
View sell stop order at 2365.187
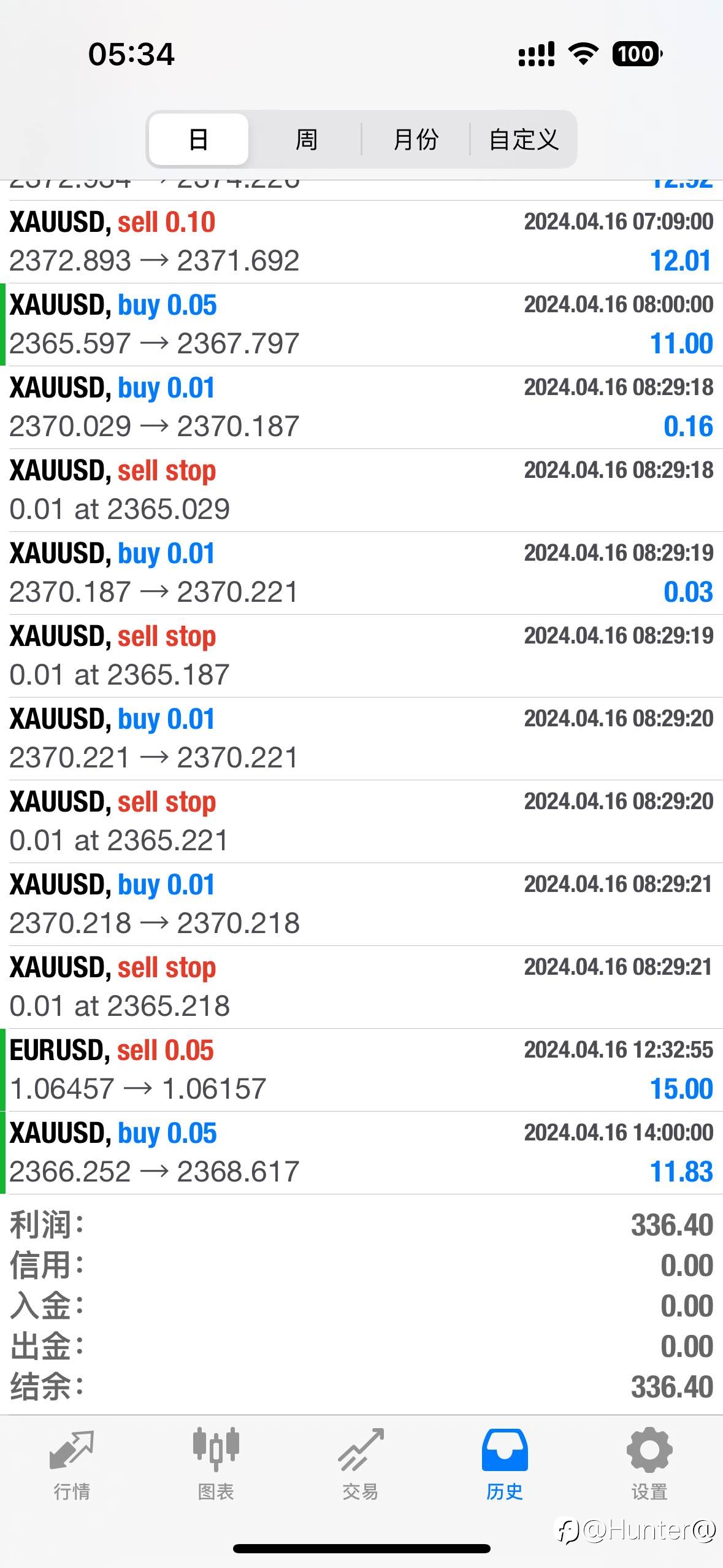point(361,656)
